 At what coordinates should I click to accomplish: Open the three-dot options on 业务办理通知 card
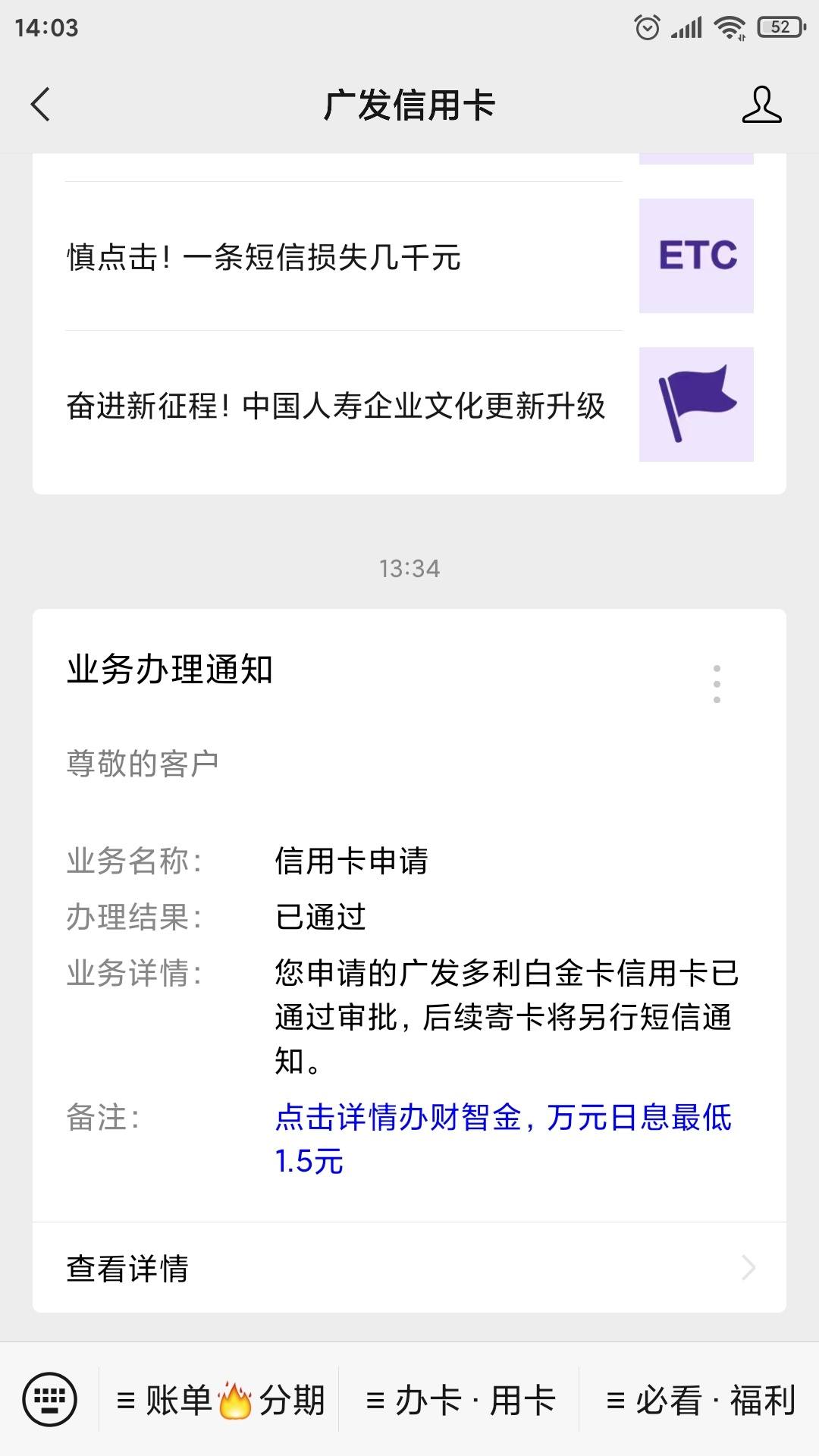[x=717, y=682]
